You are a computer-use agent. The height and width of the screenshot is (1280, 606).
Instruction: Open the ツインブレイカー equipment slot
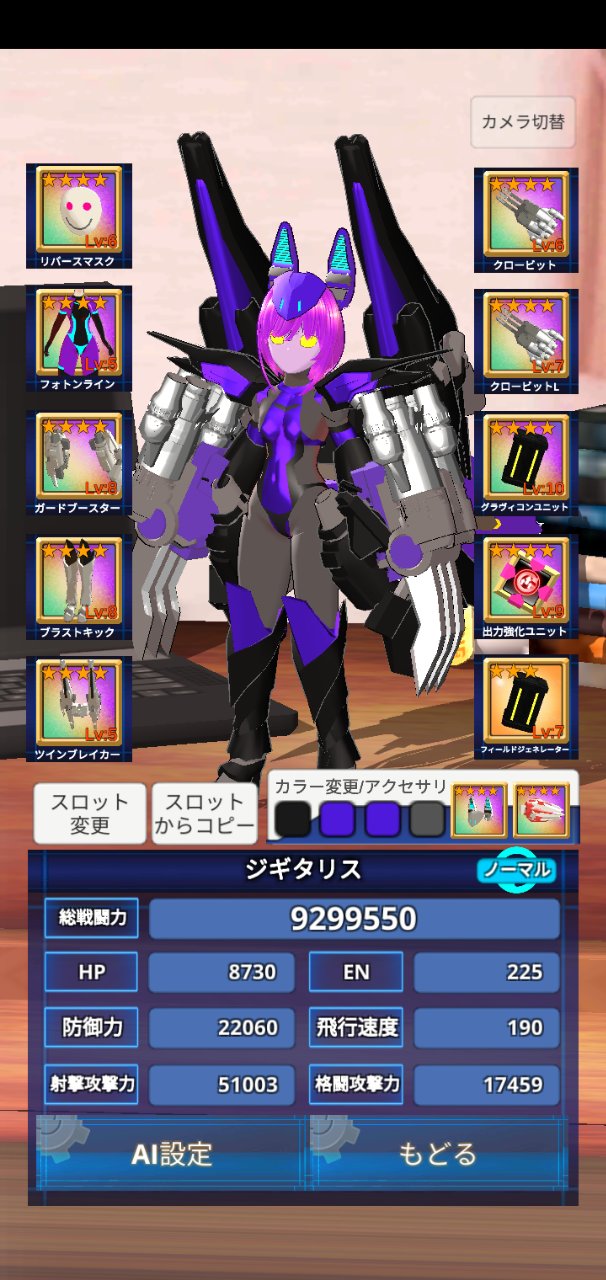tap(79, 709)
